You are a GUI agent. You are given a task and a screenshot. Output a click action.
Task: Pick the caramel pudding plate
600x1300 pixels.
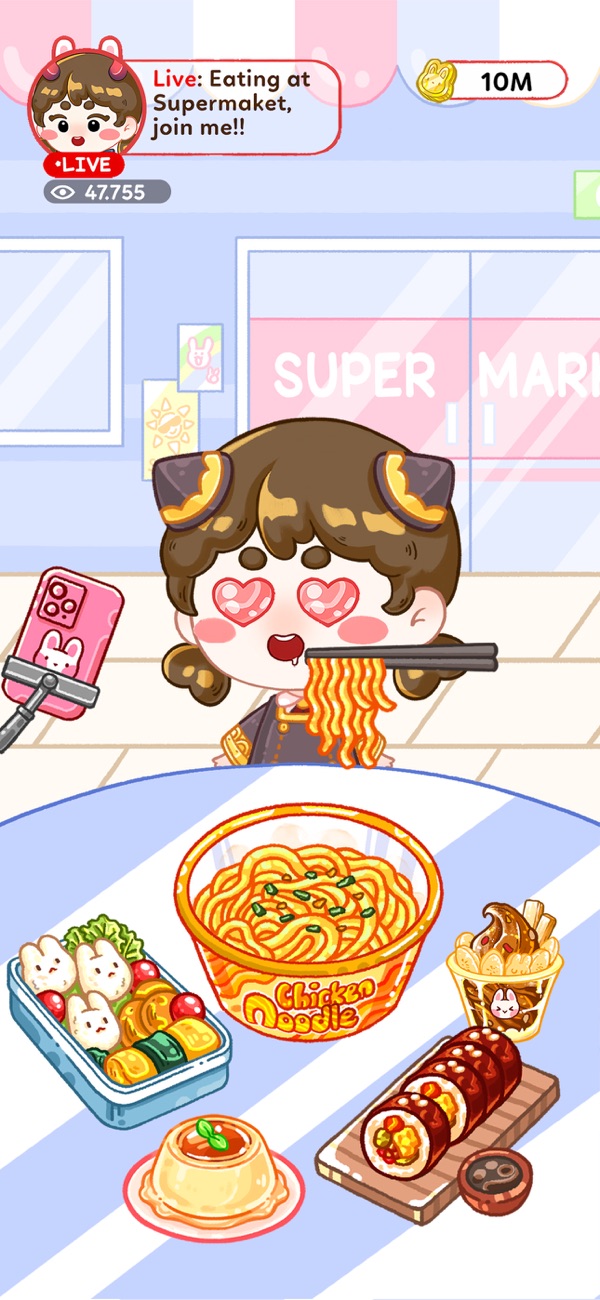point(212,1165)
